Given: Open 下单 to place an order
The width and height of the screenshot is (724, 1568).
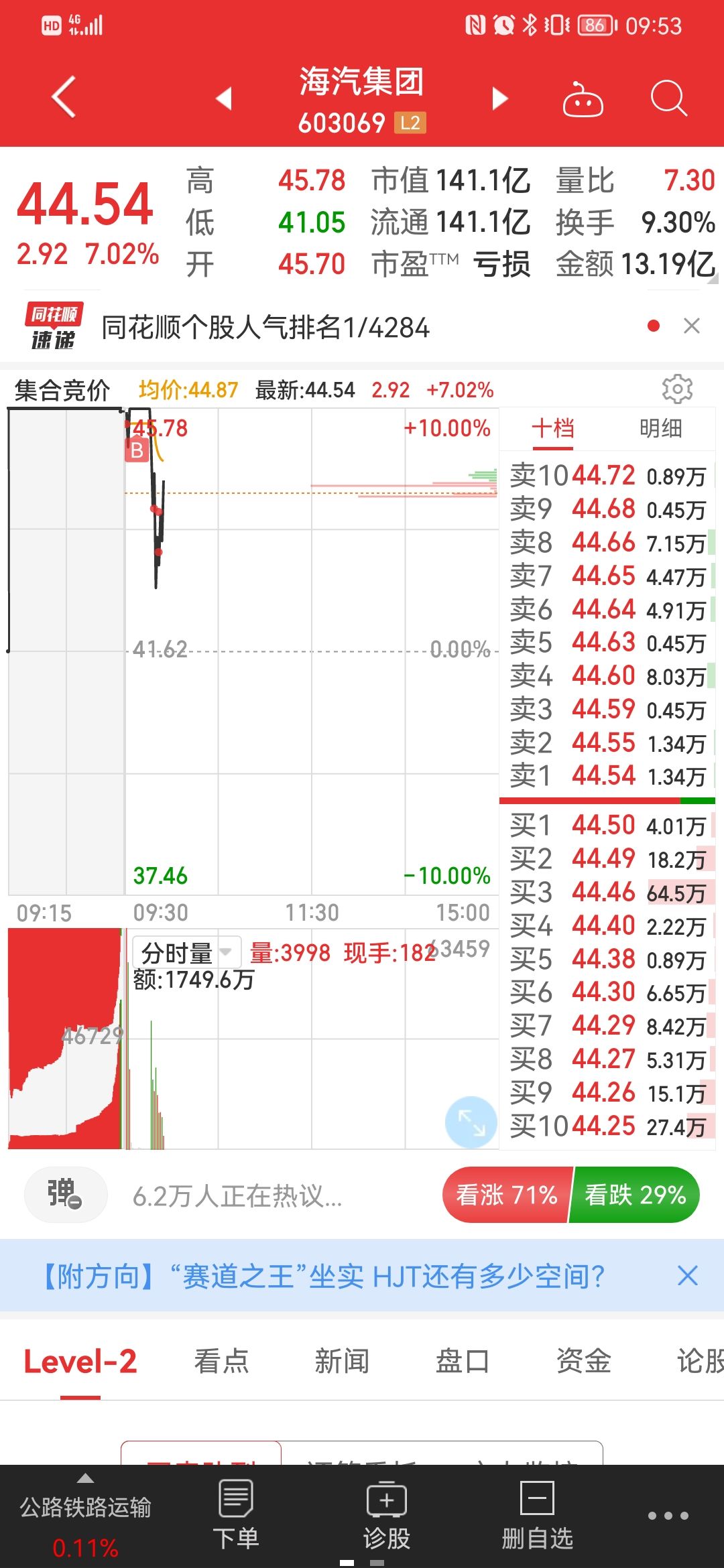Looking at the screenshot, I should pyautogui.click(x=235, y=1516).
